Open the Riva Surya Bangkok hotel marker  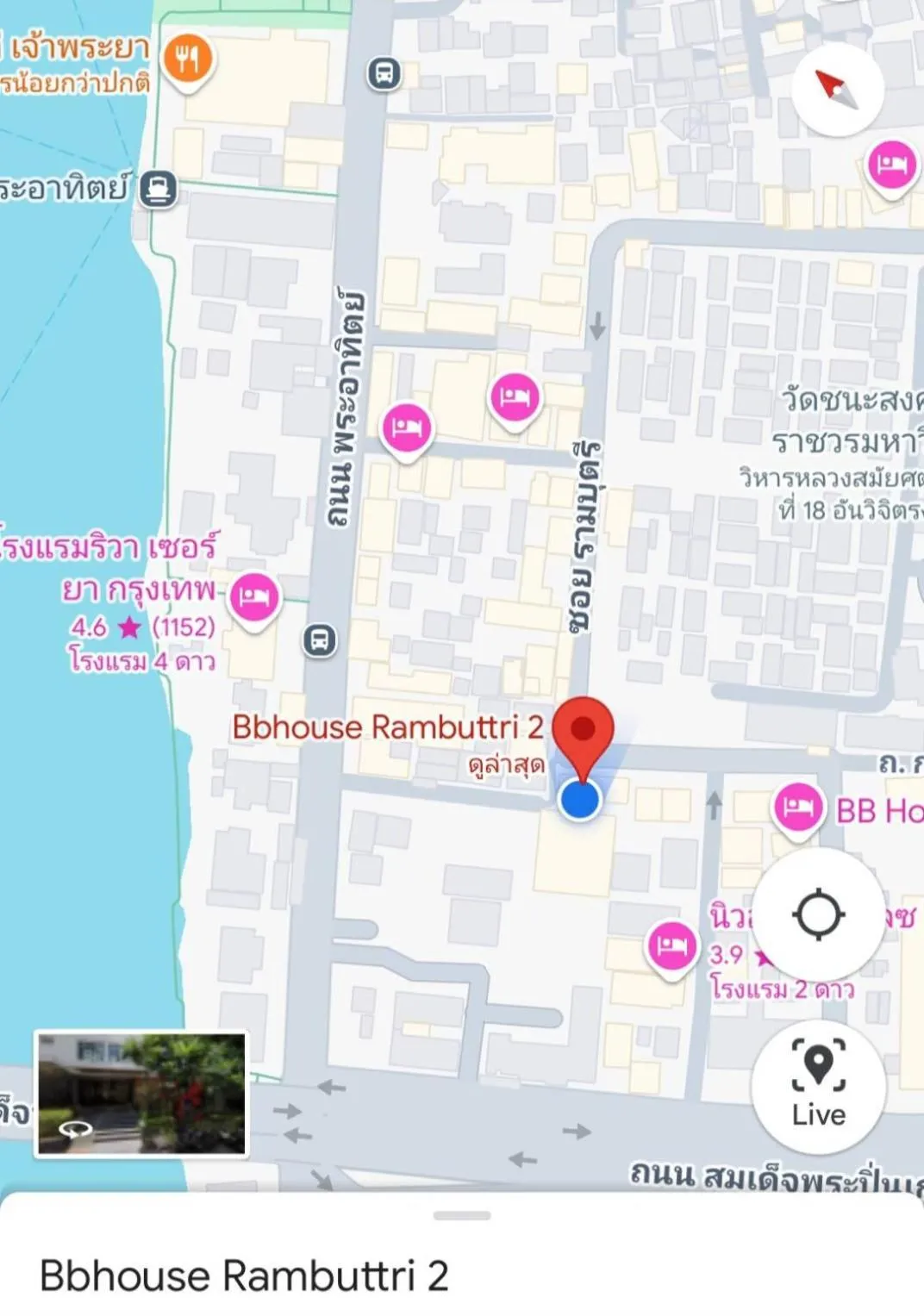pyautogui.click(x=254, y=596)
